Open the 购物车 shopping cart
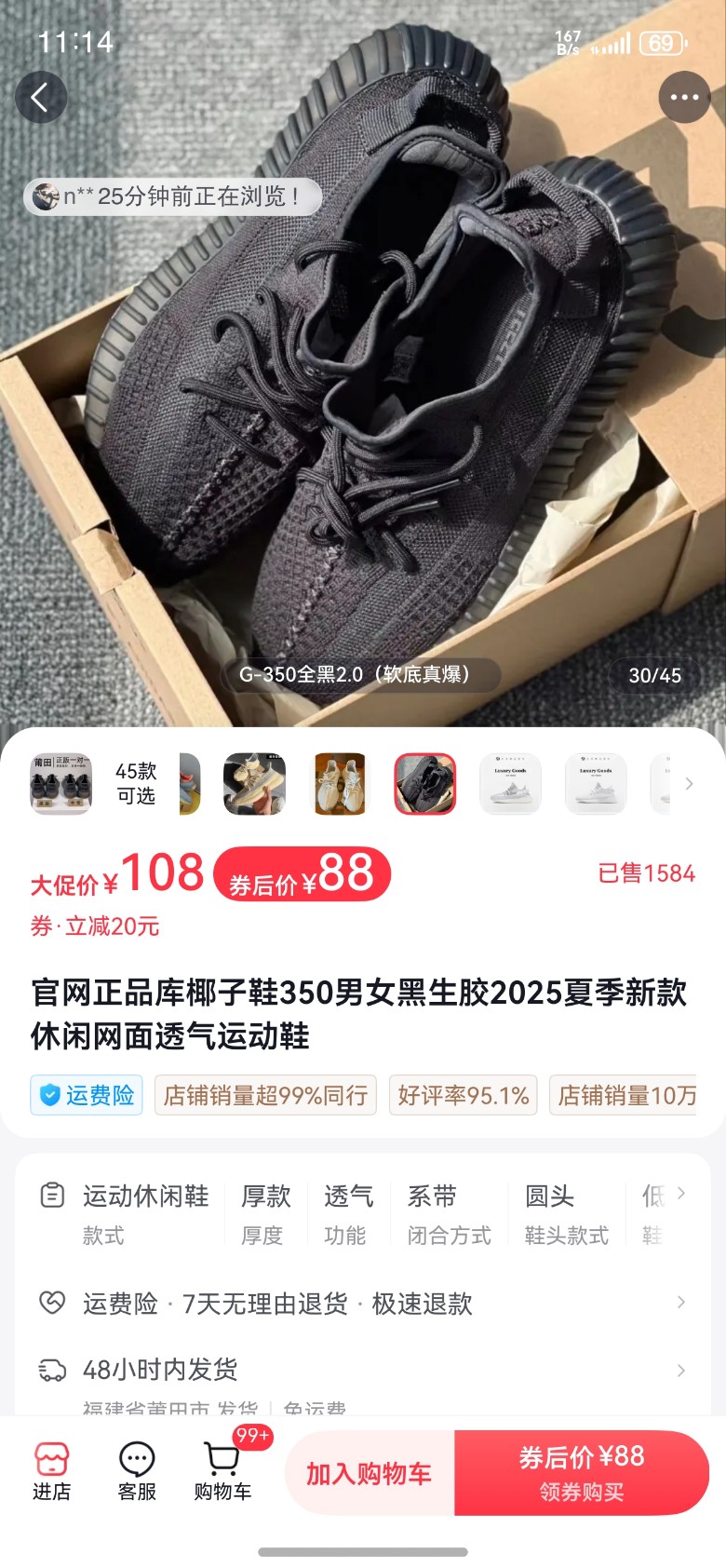Screen dimensions: 726x1568 pyautogui.click(x=222, y=1472)
